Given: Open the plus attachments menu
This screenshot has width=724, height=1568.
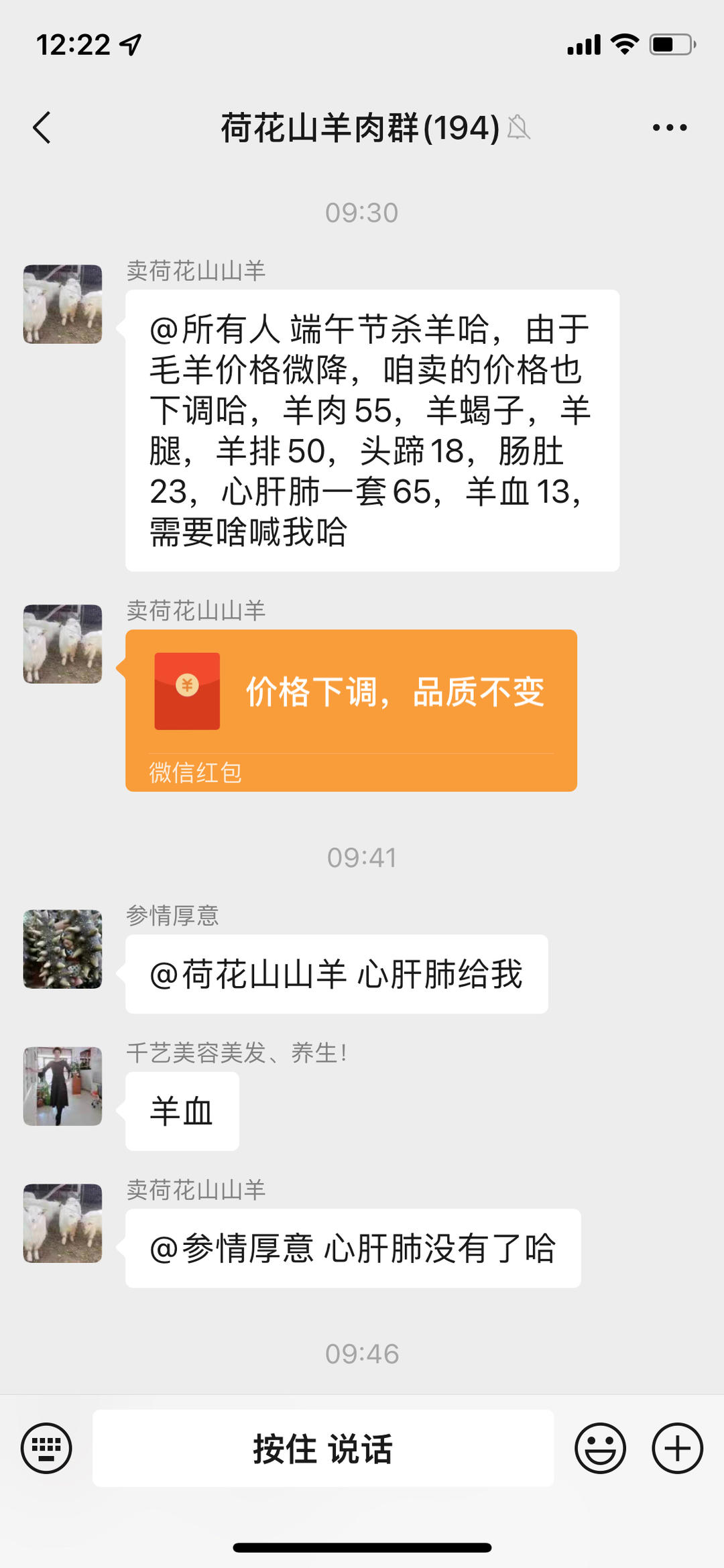Looking at the screenshot, I should (677, 1448).
